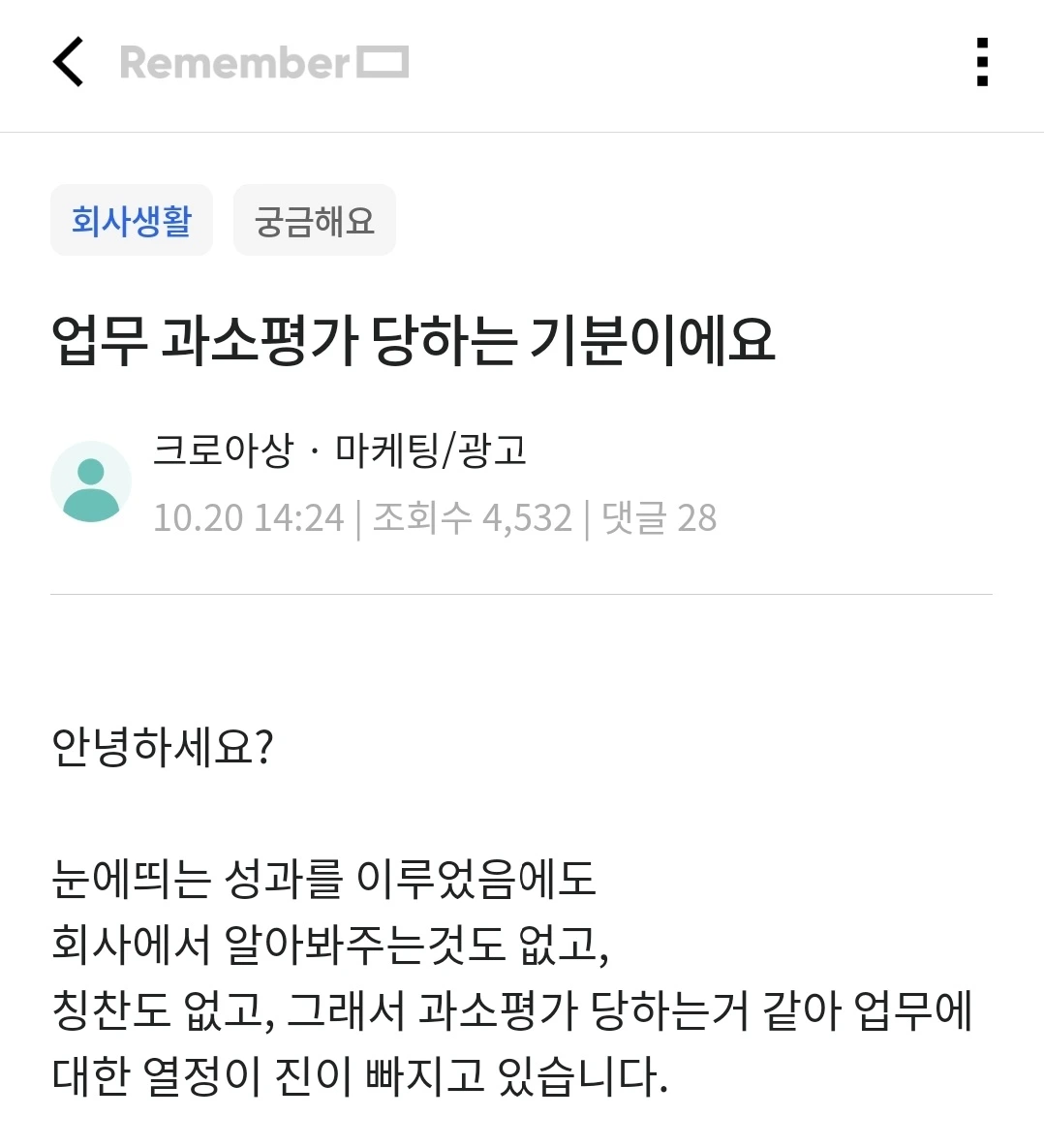This screenshot has height=1148, width=1044.
Task: Tap the author name 크로아상
Action: click(222, 451)
